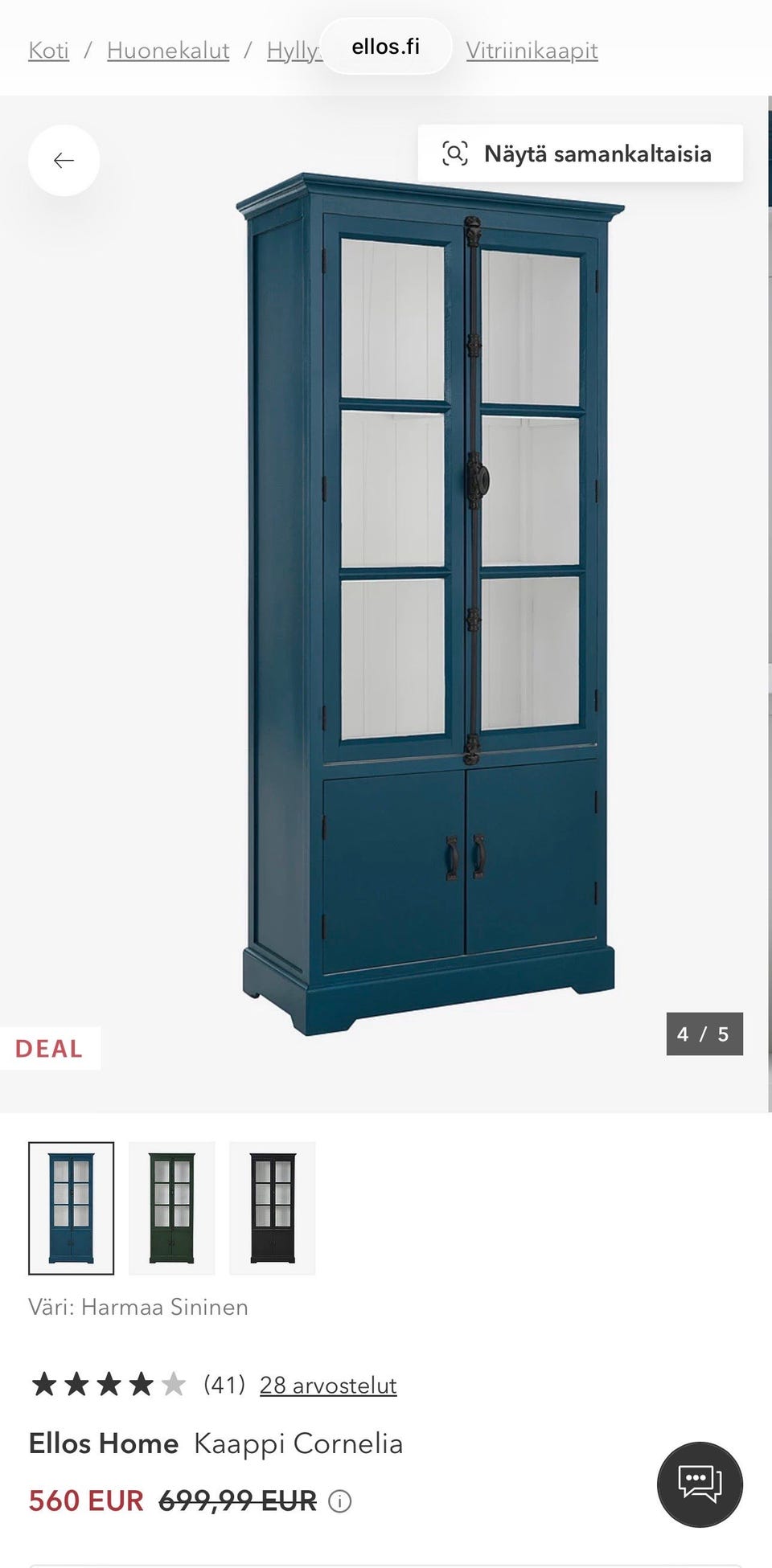Screen dimensions: 772x1568
Task: Open the blue cabinet product image
Action: click(x=430, y=603)
